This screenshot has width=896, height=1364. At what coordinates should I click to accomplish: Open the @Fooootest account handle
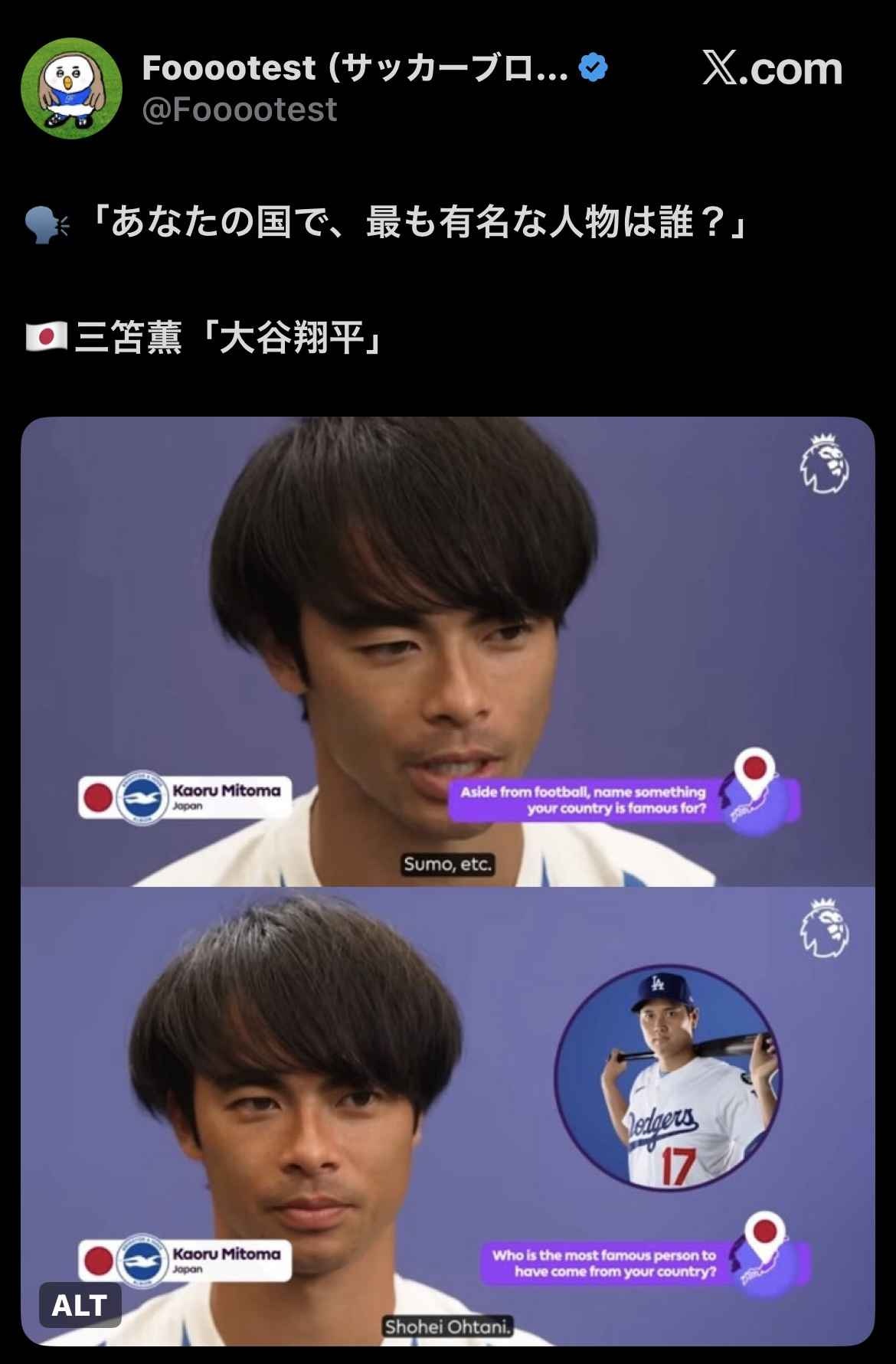pyautogui.click(x=239, y=110)
